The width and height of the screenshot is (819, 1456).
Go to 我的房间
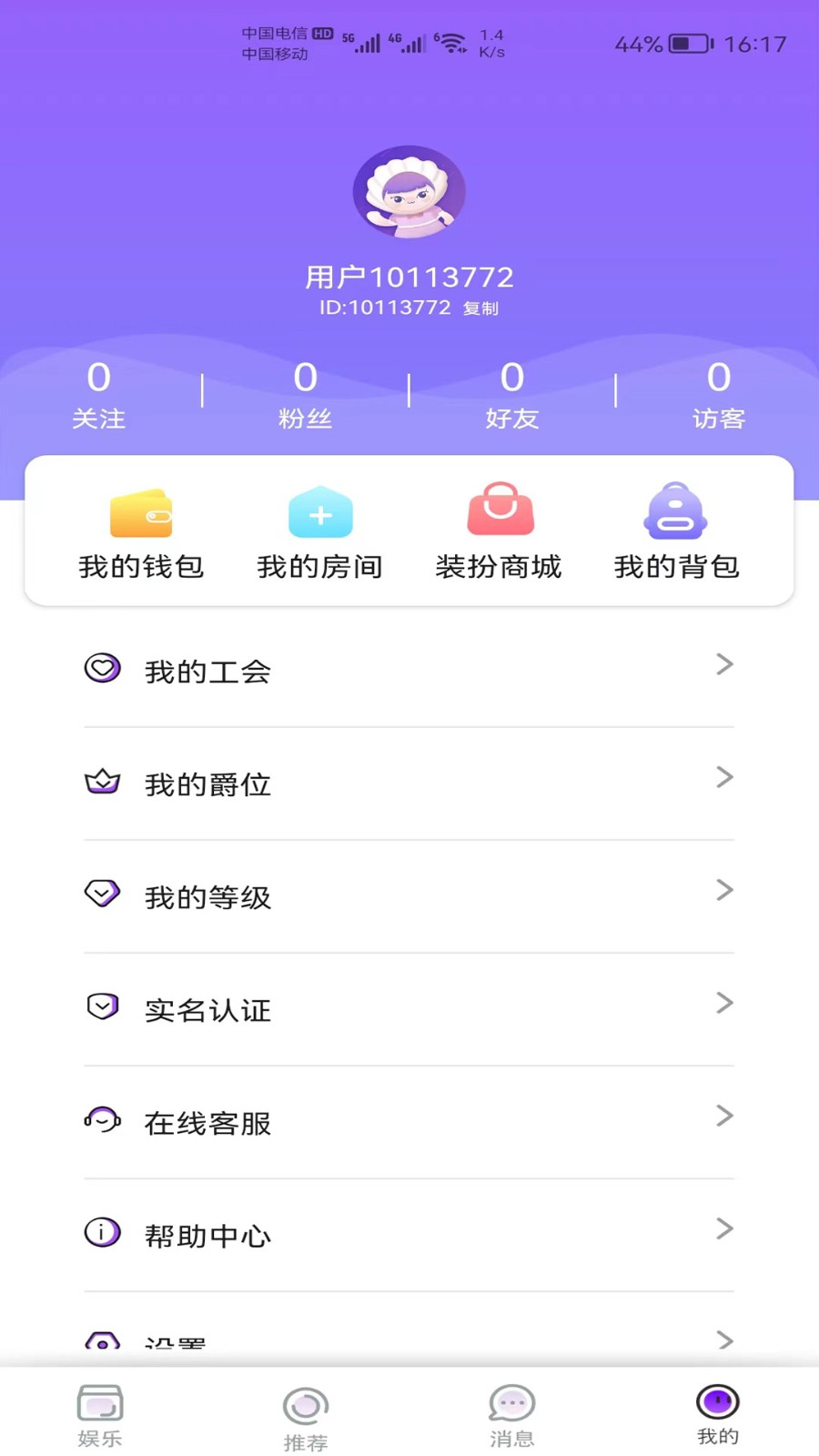click(x=319, y=531)
